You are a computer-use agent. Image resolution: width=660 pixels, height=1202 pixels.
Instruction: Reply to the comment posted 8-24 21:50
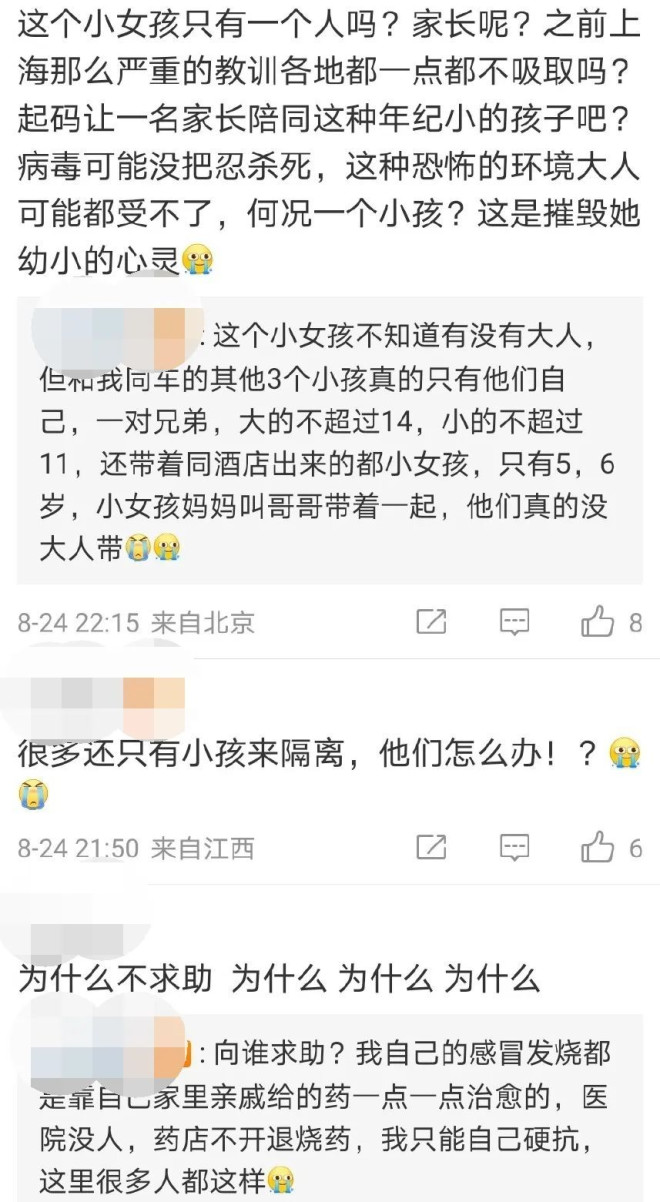(514, 848)
